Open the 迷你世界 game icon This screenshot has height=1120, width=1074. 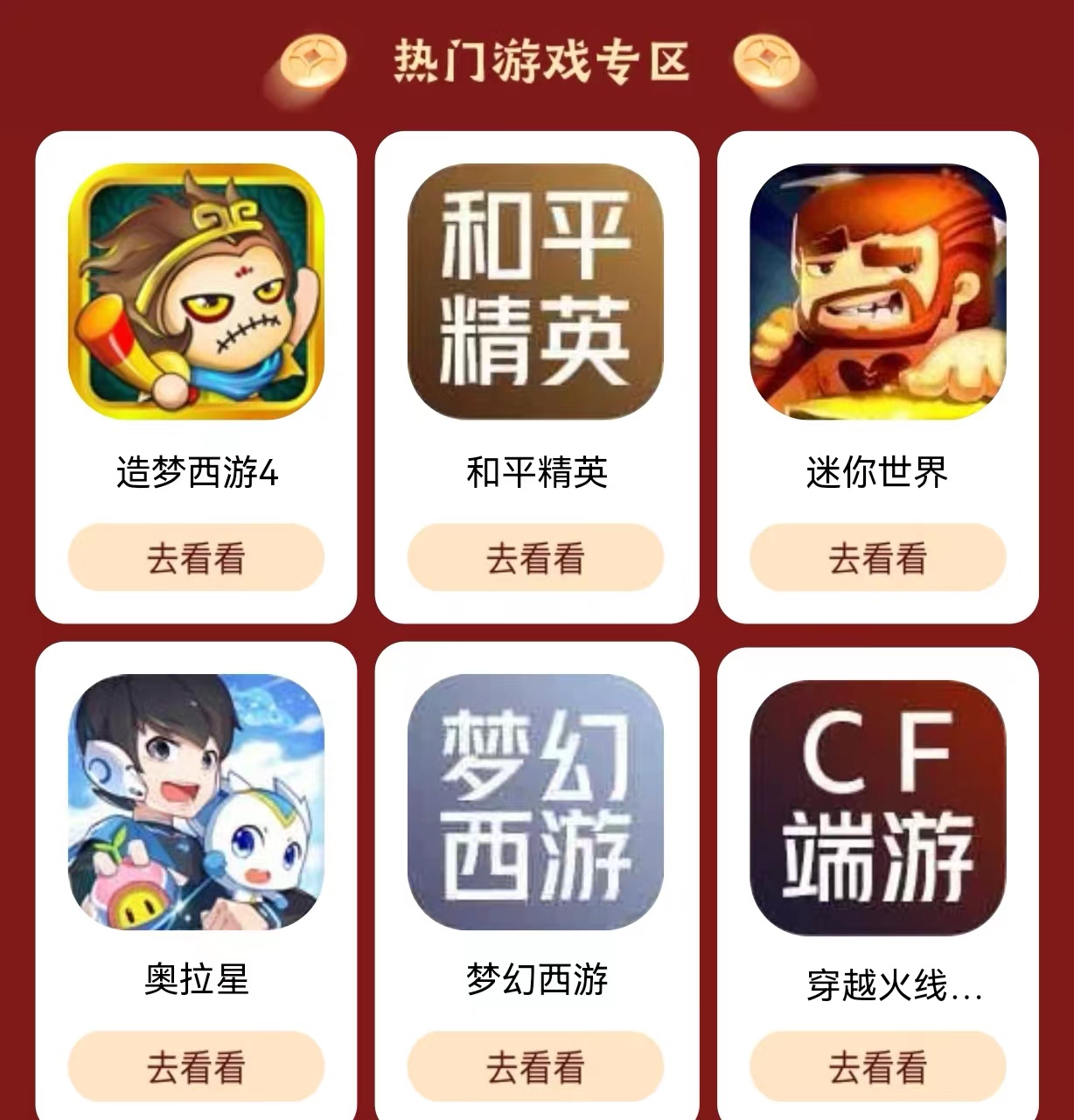[x=877, y=292]
